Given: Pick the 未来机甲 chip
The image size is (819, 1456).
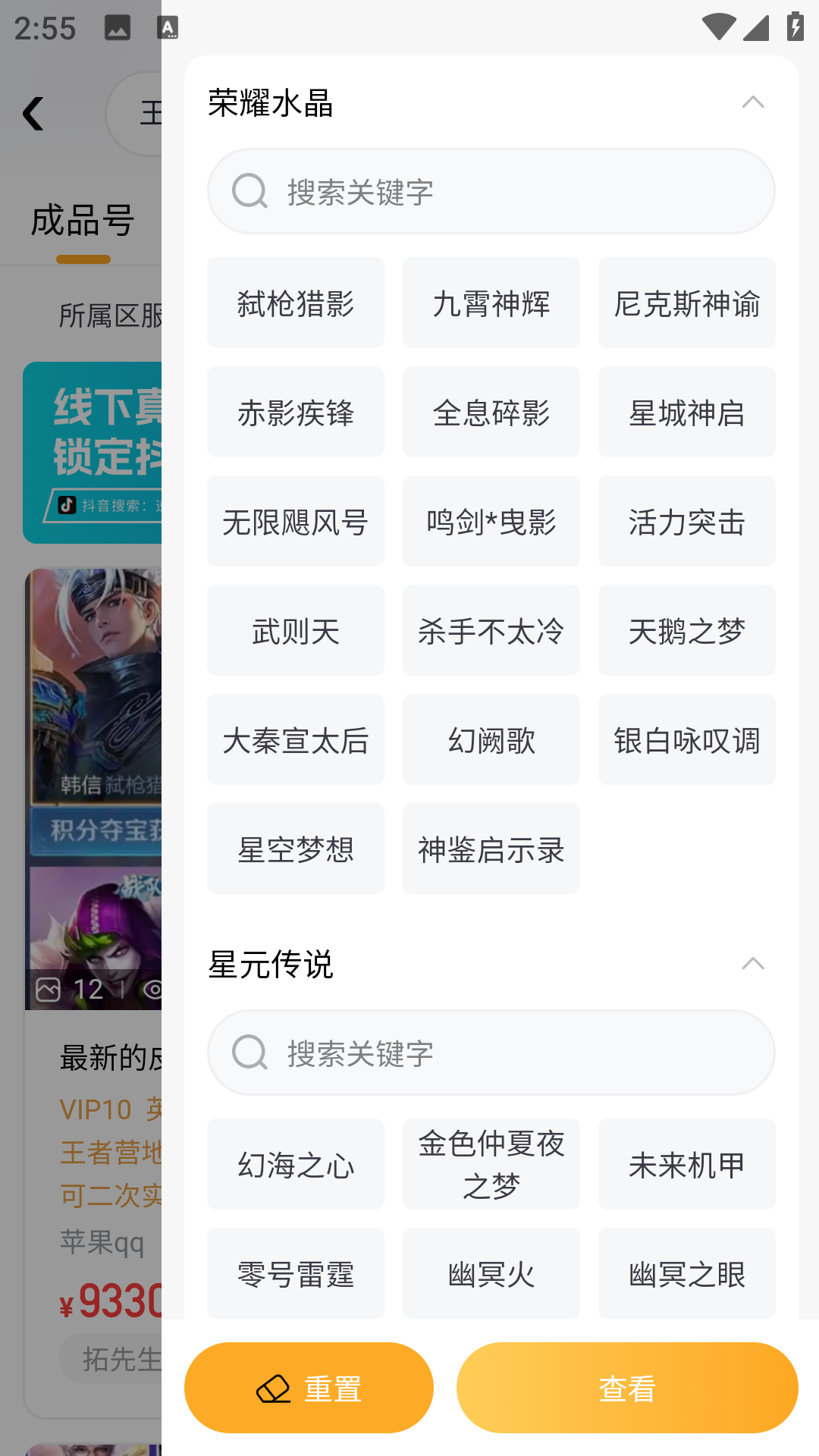Looking at the screenshot, I should (x=686, y=1165).
